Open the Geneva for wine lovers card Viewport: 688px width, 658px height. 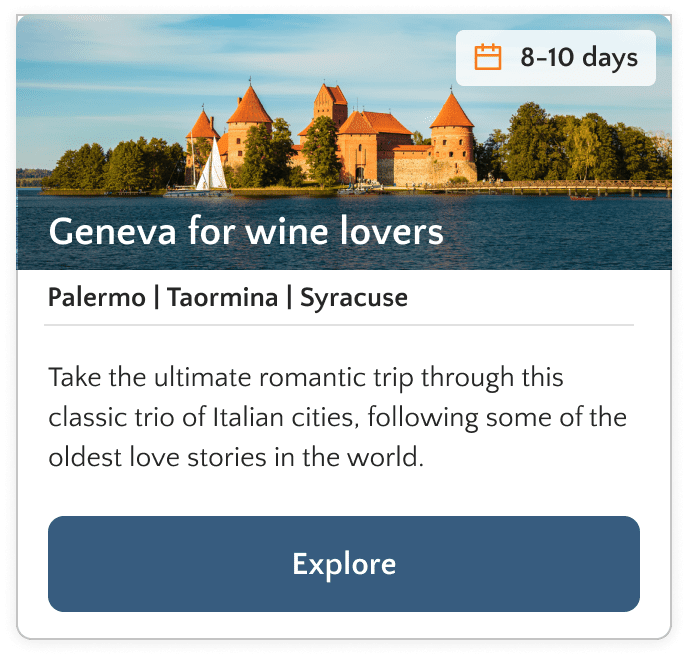tap(245, 233)
